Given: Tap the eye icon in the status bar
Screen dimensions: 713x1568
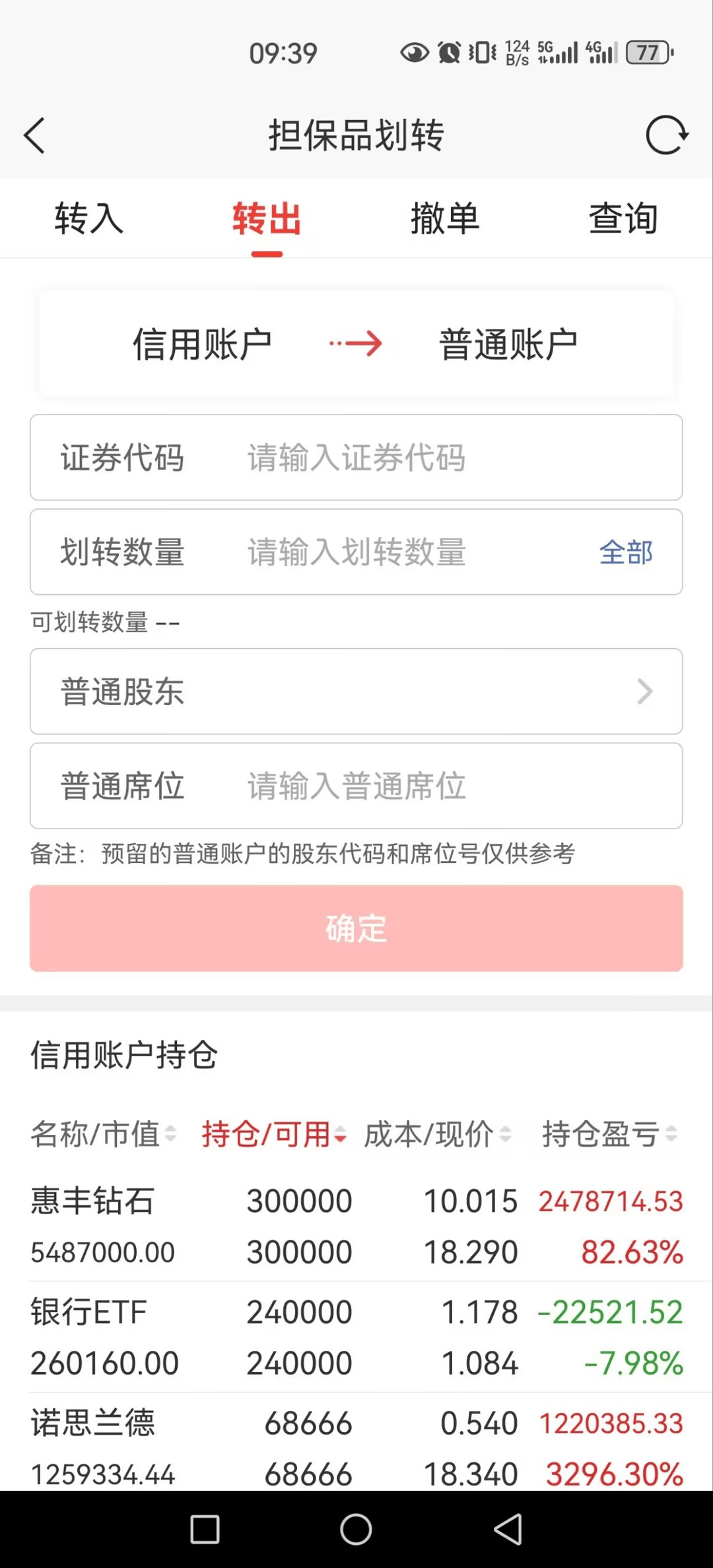Looking at the screenshot, I should pos(413,53).
